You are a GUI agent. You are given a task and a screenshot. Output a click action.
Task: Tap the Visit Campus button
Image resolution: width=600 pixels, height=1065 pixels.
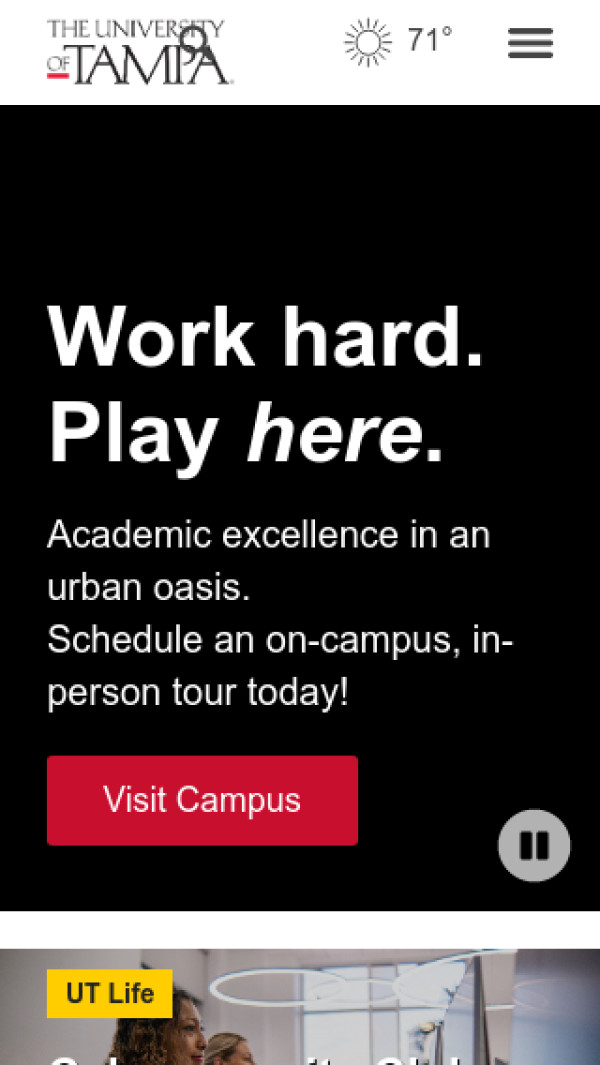click(202, 800)
